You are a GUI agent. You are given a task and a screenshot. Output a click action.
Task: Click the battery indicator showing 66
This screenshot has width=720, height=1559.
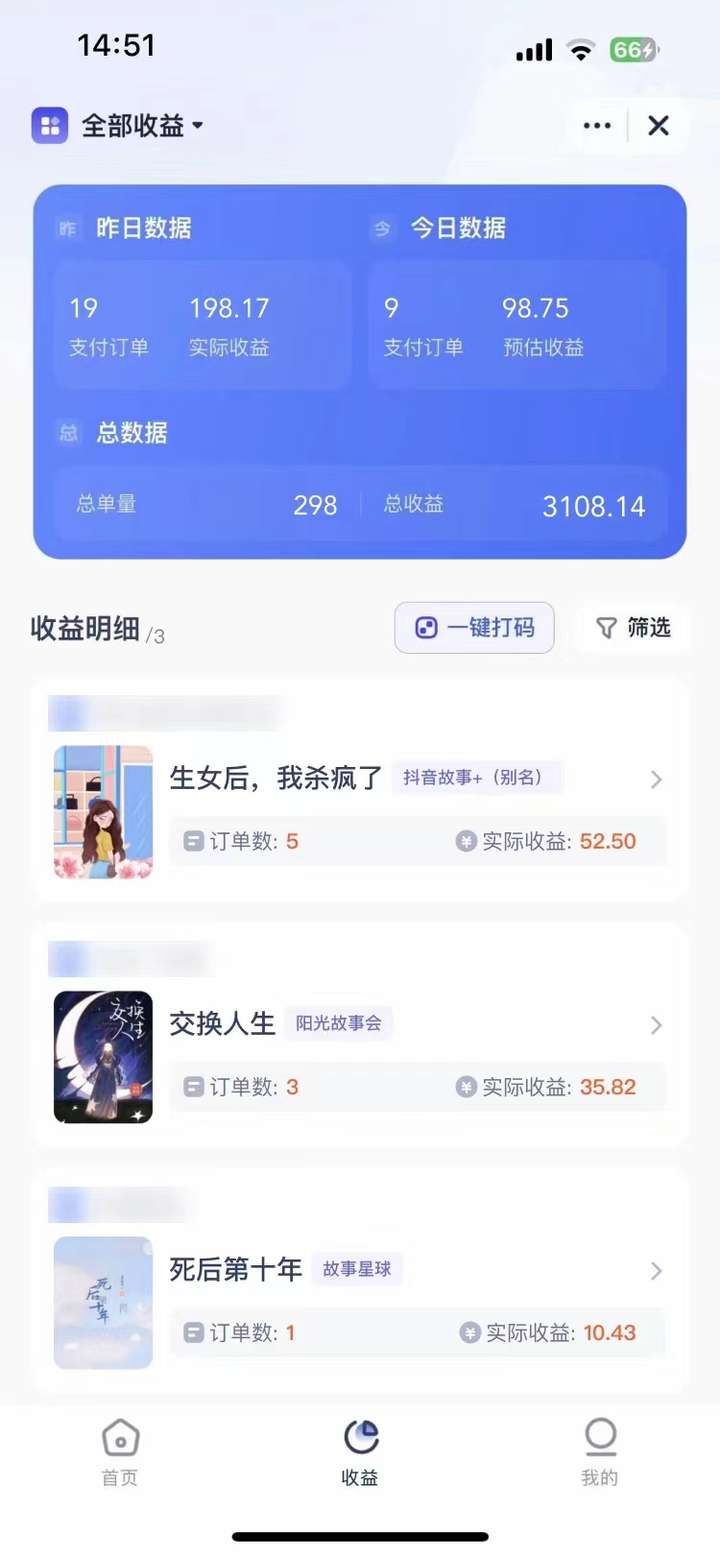click(x=635, y=48)
